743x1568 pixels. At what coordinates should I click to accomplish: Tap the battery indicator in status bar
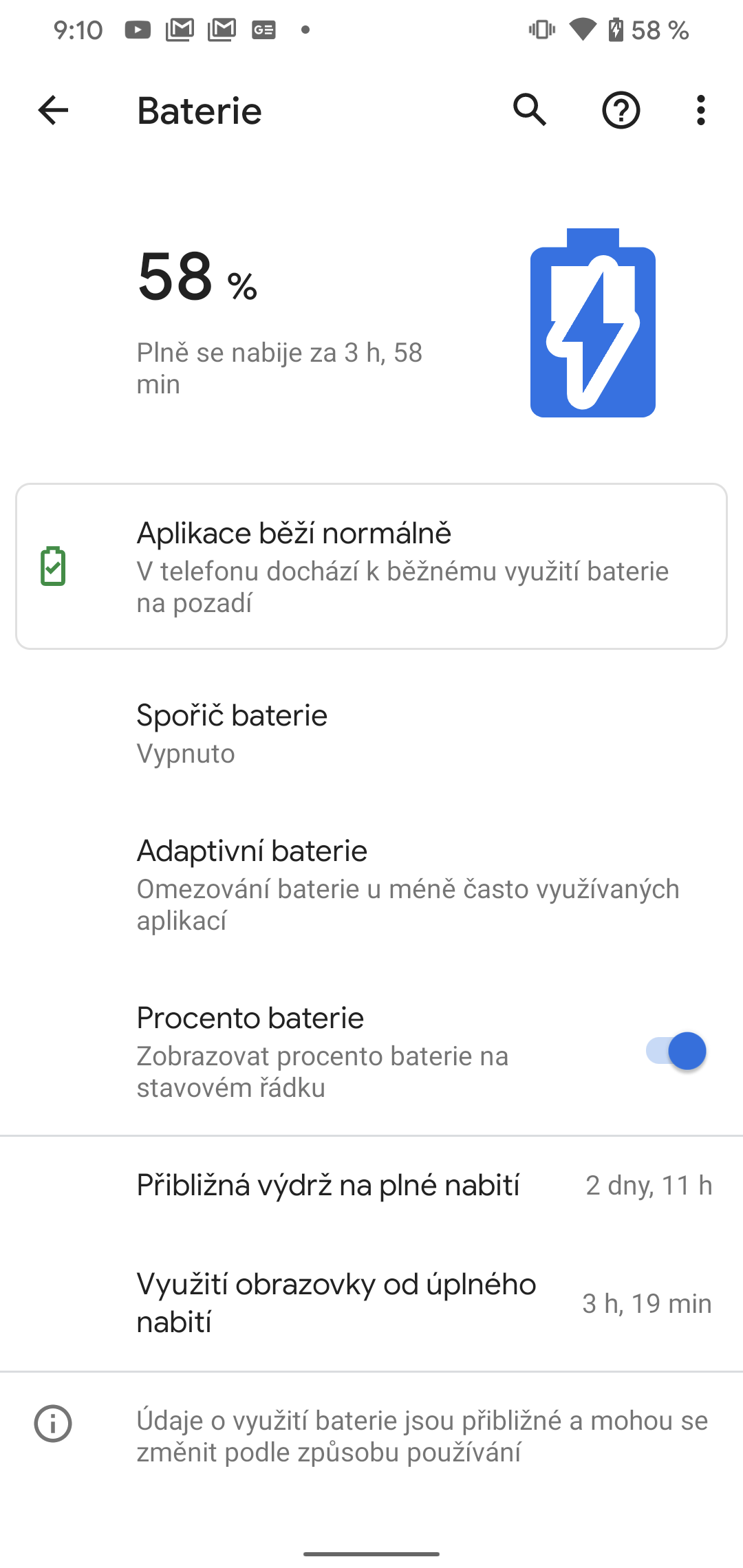[616, 29]
